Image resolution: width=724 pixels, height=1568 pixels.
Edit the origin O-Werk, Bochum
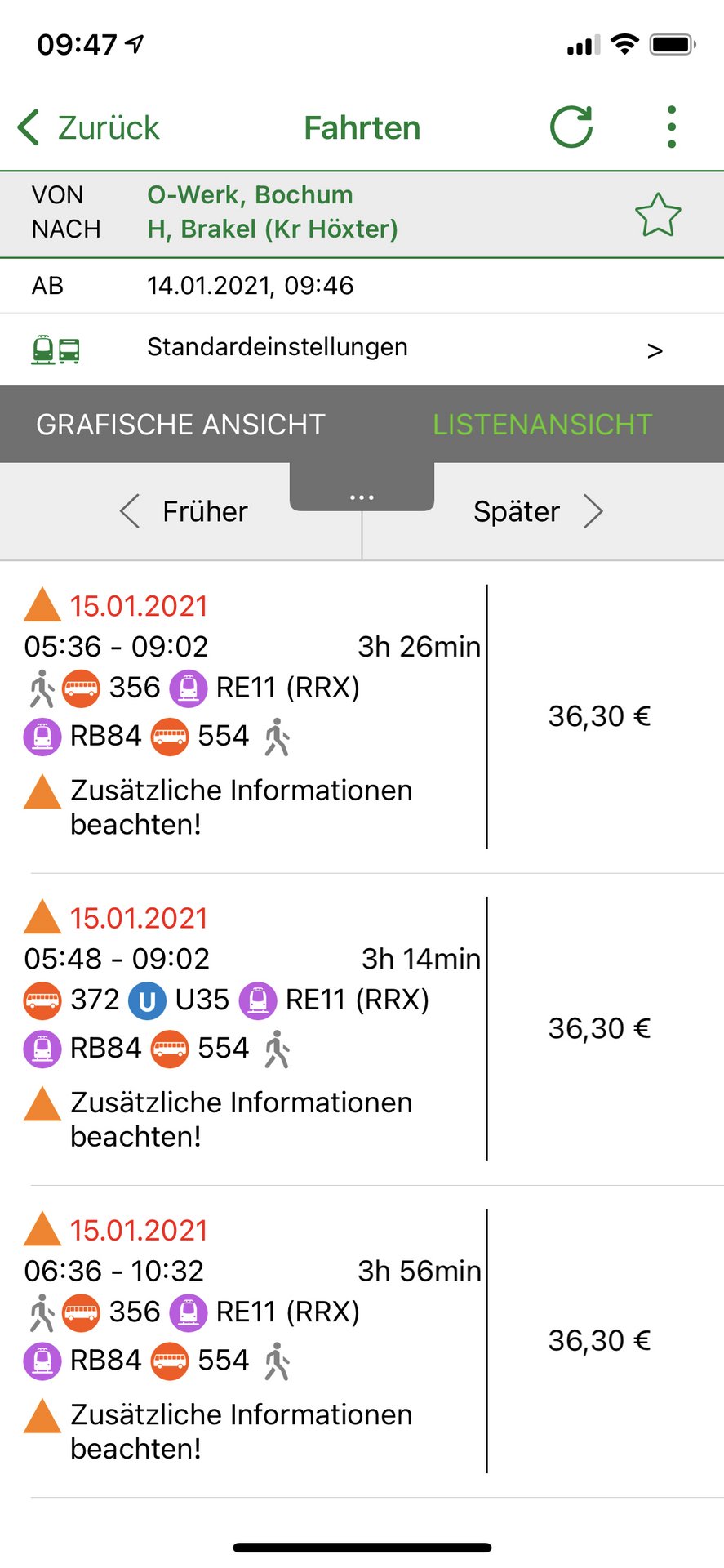point(250,195)
